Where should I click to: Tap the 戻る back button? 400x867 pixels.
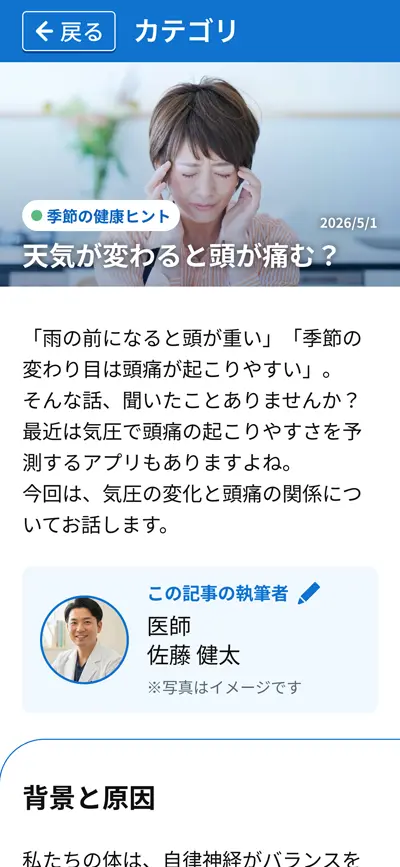pyautogui.click(x=69, y=32)
